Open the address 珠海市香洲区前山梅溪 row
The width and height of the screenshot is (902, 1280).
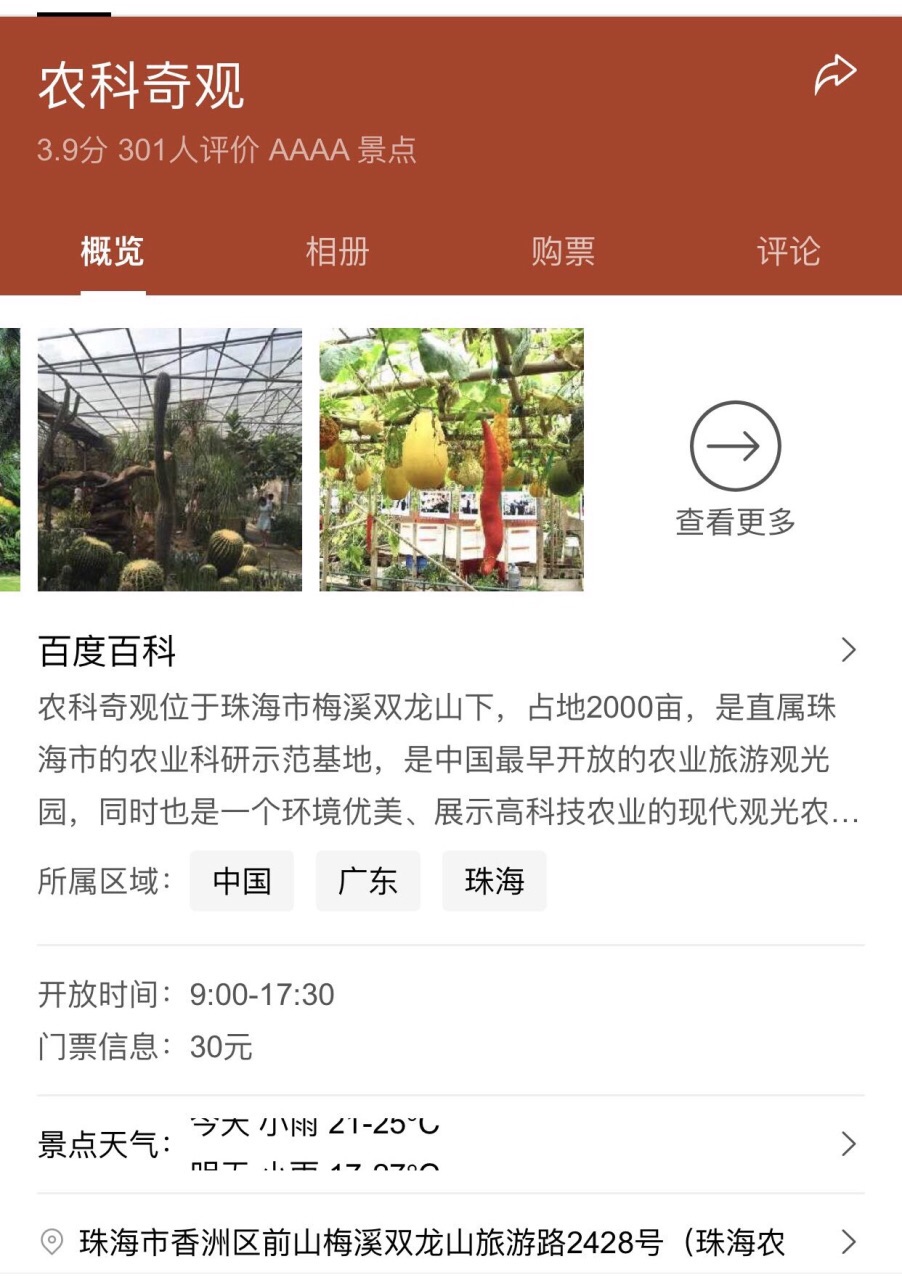(x=450, y=1242)
